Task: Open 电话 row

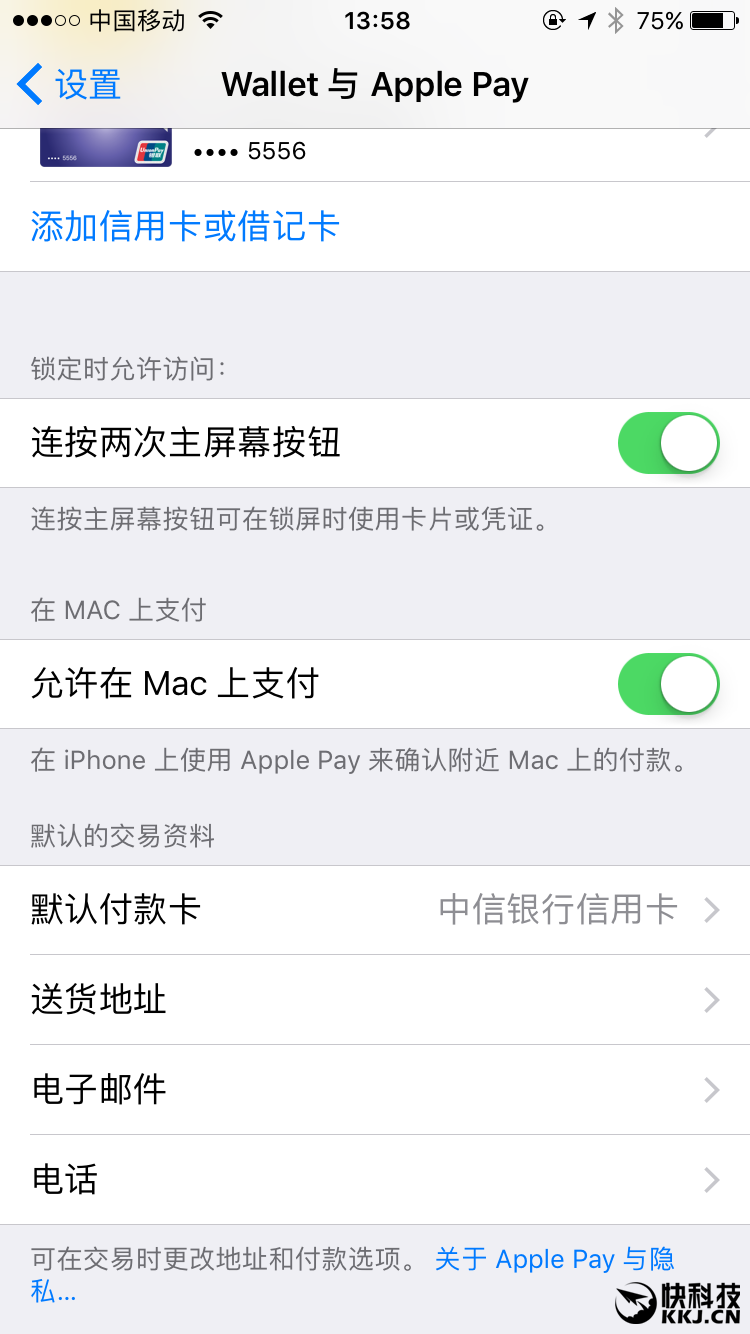Action: (x=375, y=1180)
